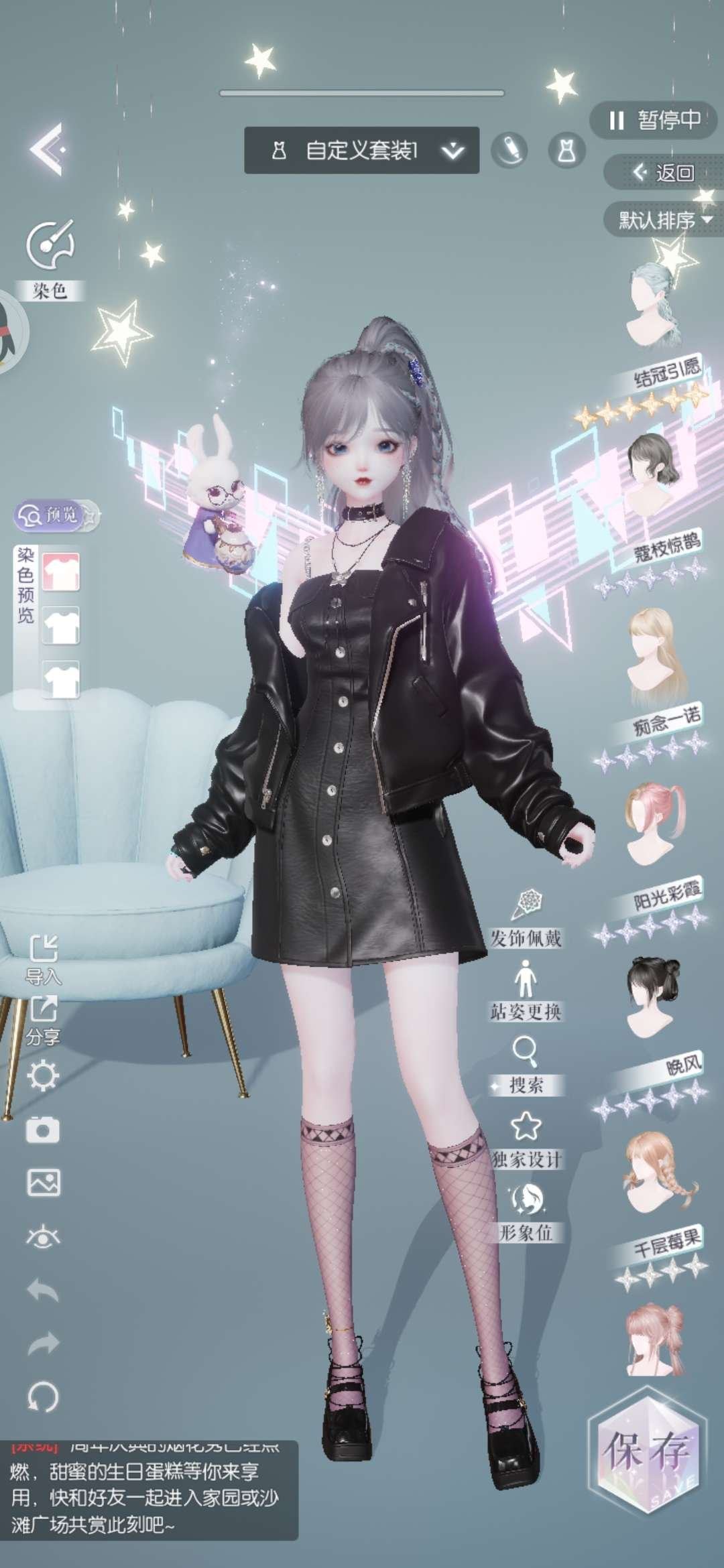Save the outfit with 保存 button
Image resolution: width=724 pixels, height=1568 pixels.
tap(646, 1452)
